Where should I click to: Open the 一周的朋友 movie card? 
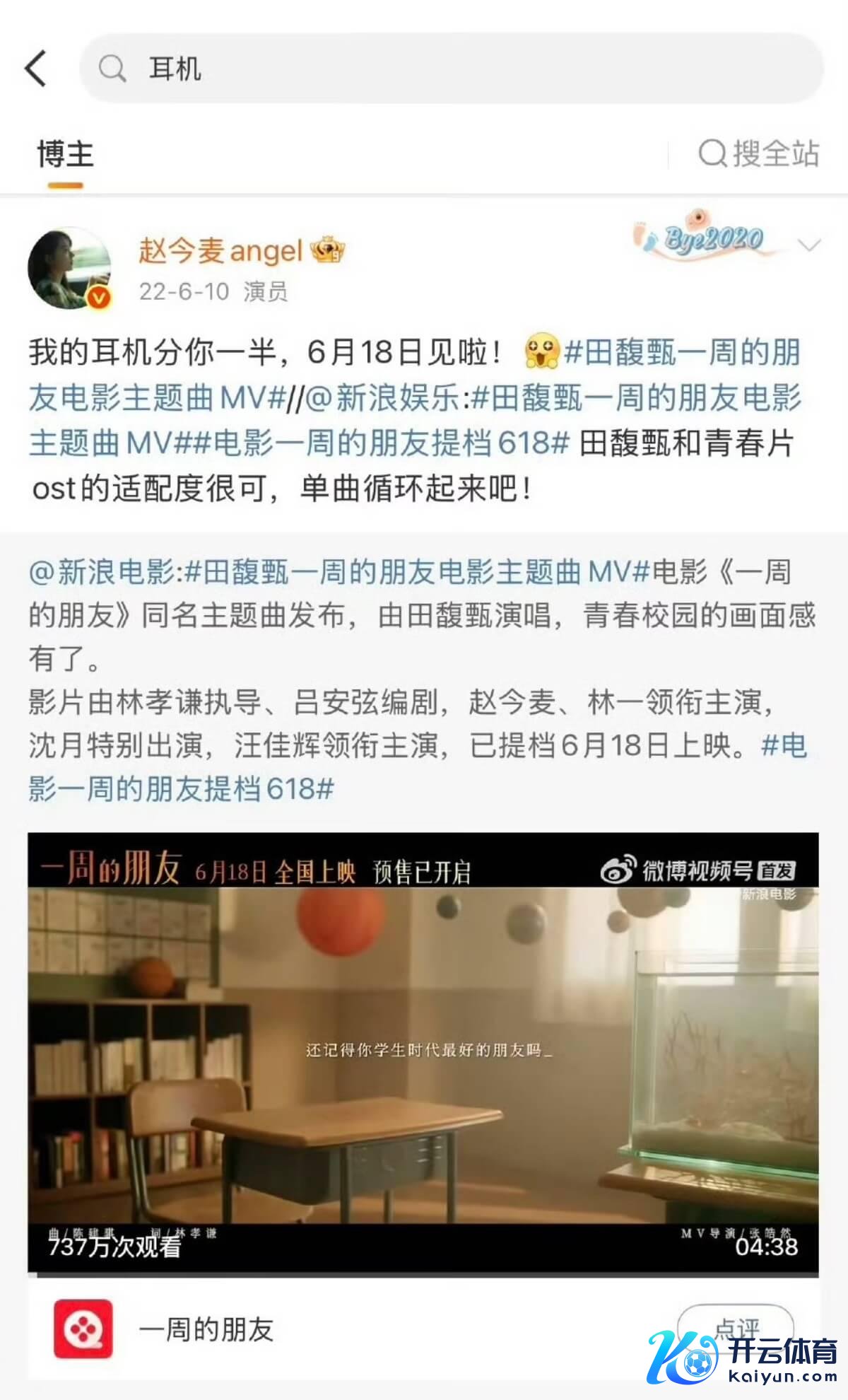click(x=206, y=1331)
